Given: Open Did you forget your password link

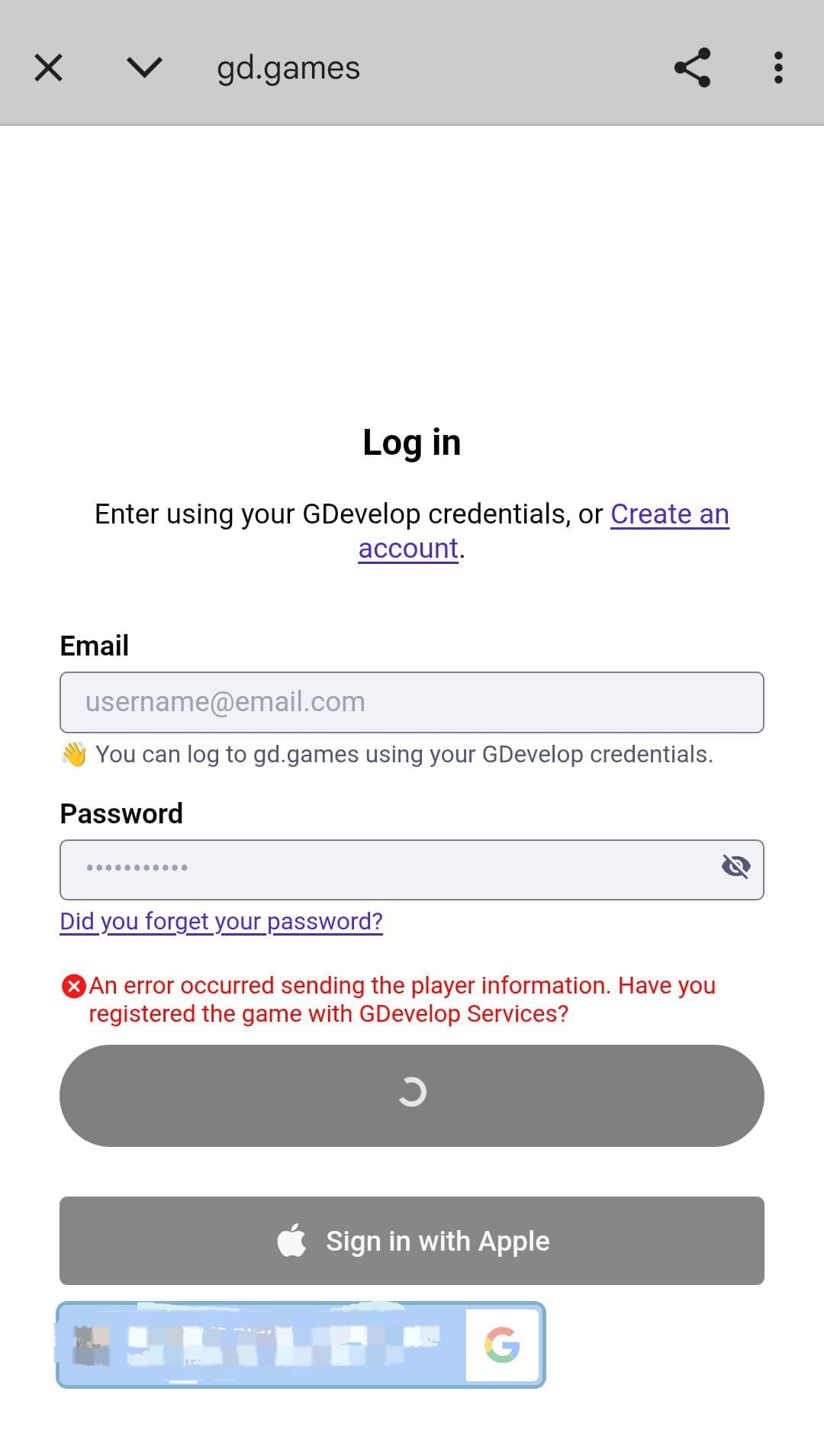Looking at the screenshot, I should 221,922.
